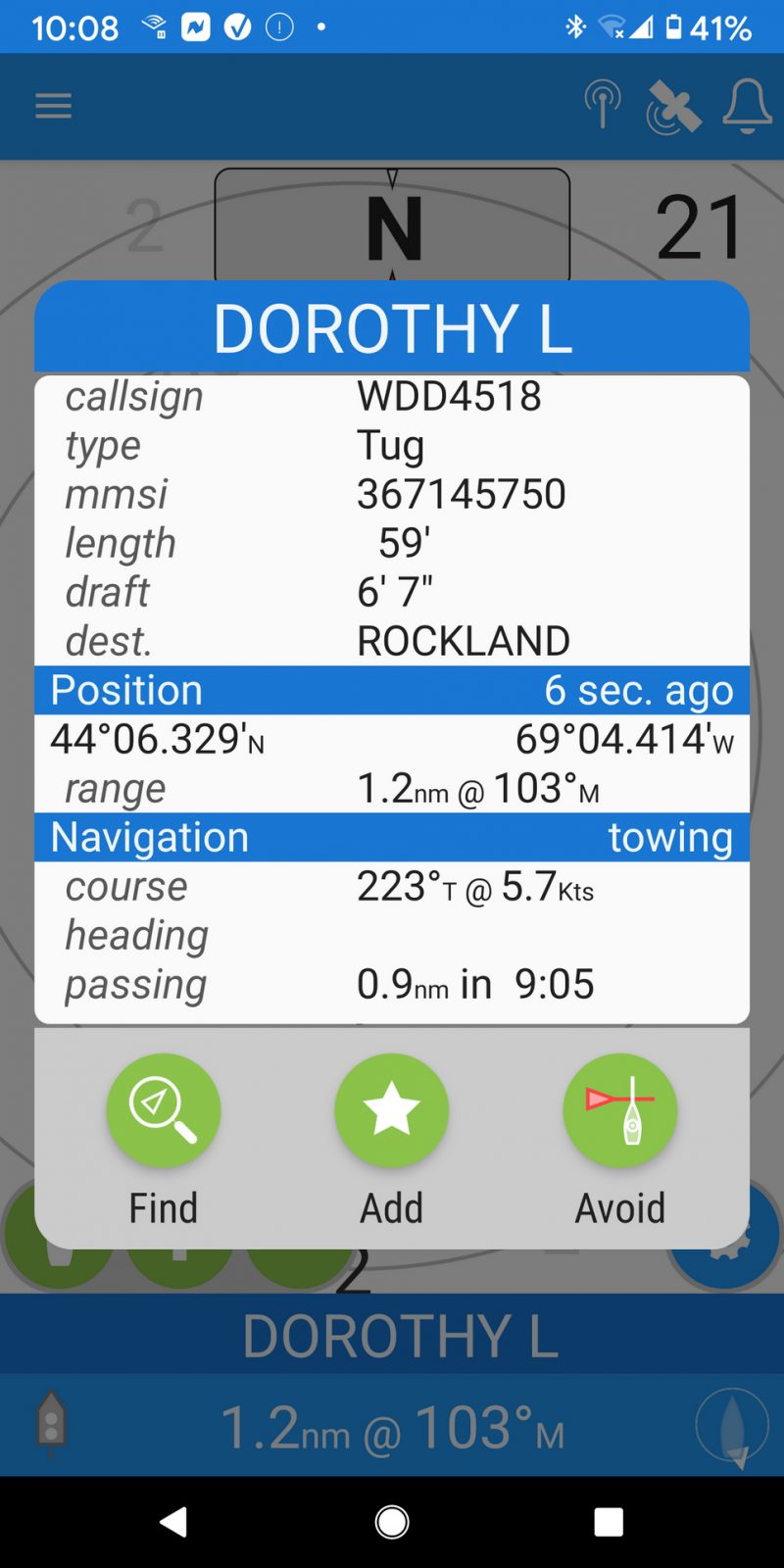784x1568 pixels.
Task: Tap the AIS antenna signal icon
Action: (601, 106)
